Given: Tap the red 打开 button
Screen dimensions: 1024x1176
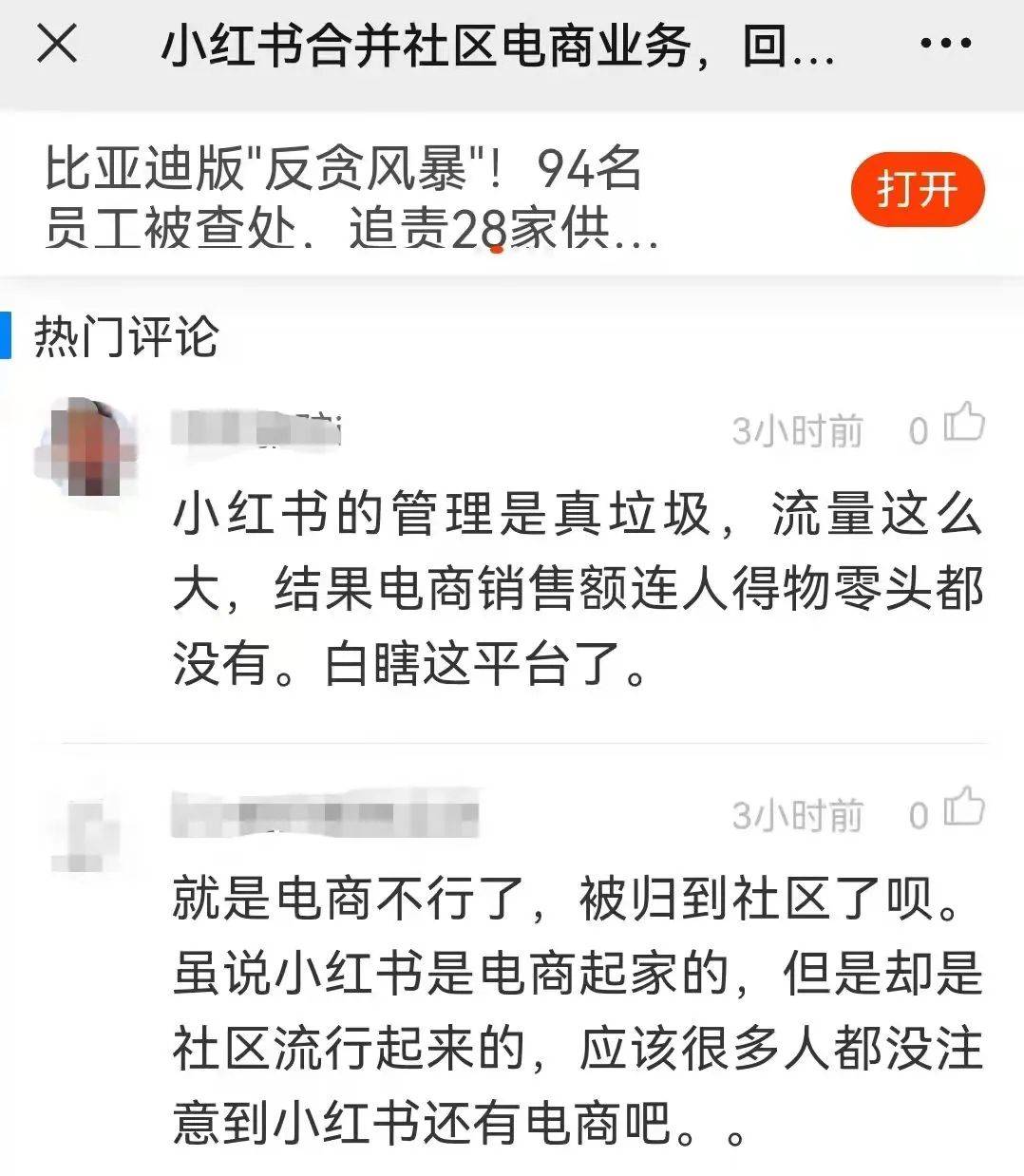Looking at the screenshot, I should [917, 189].
